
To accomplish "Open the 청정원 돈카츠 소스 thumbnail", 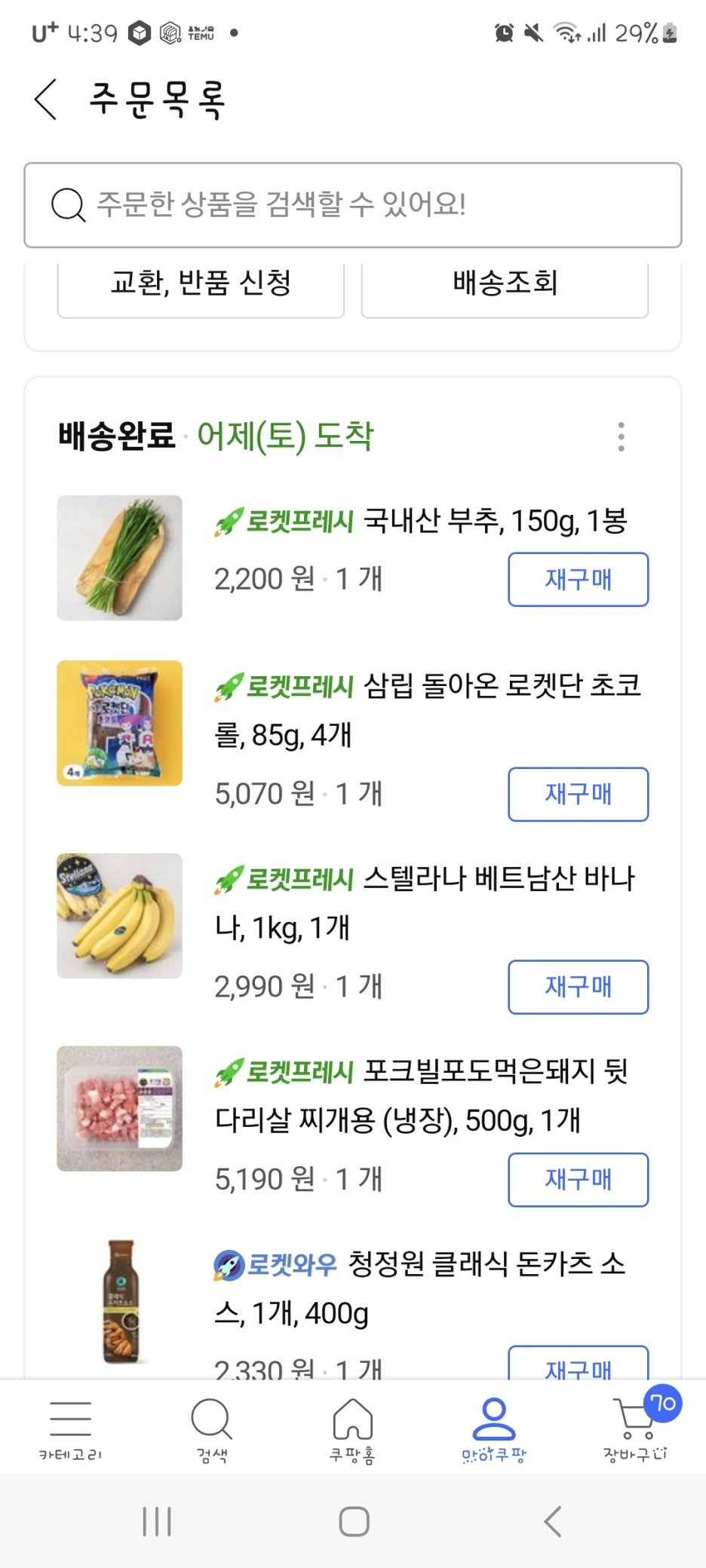I will (x=120, y=1300).
